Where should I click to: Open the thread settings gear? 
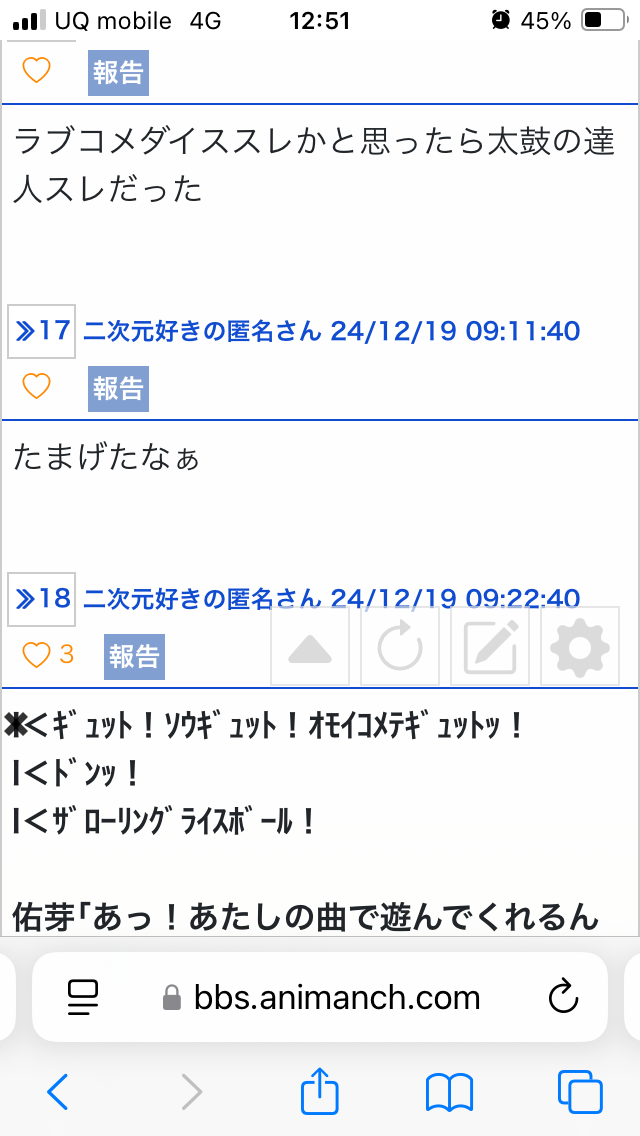[x=581, y=649]
